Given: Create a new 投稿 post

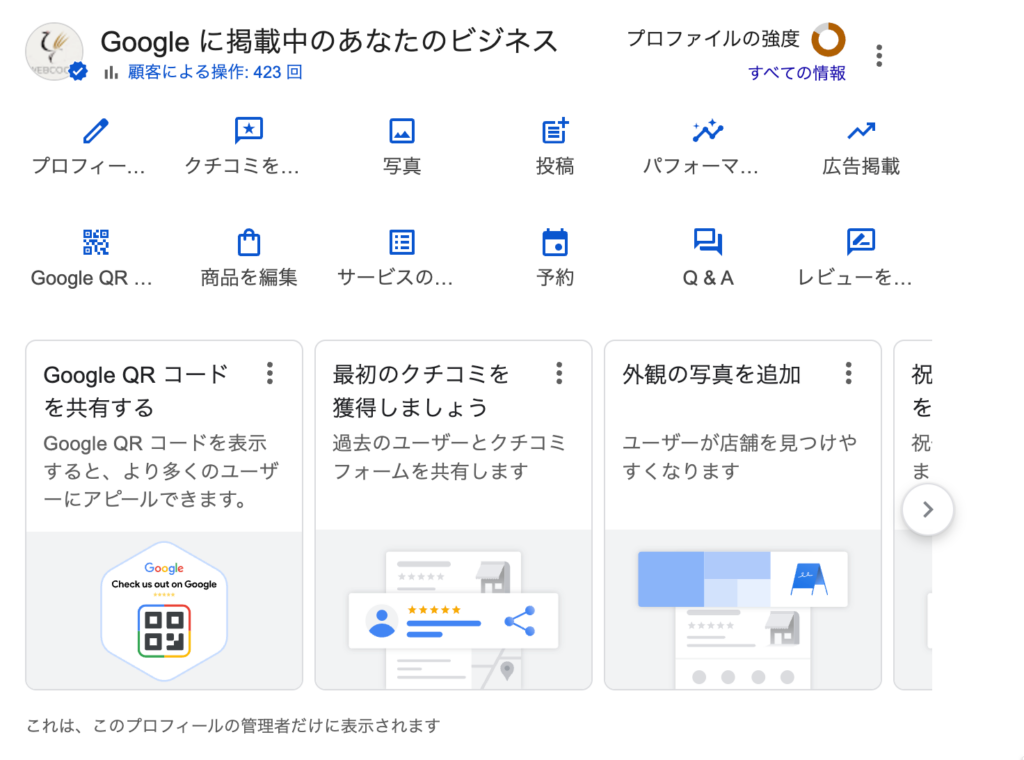Looking at the screenshot, I should (555, 145).
